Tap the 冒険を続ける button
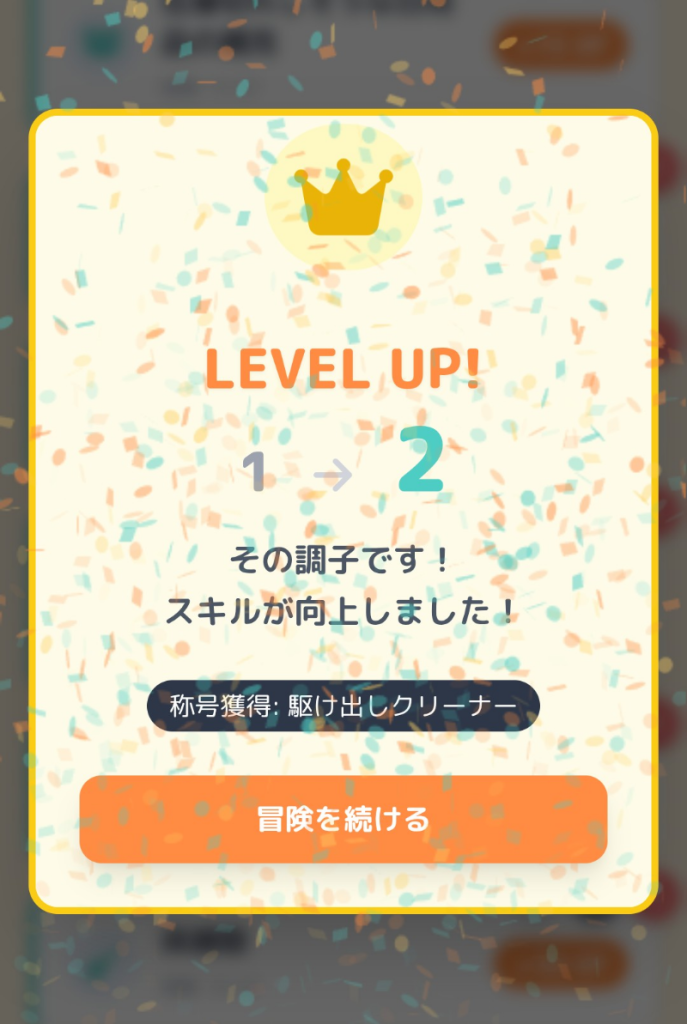The width and height of the screenshot is (687, 1024). pyautogui.click(x=343, y=819)
